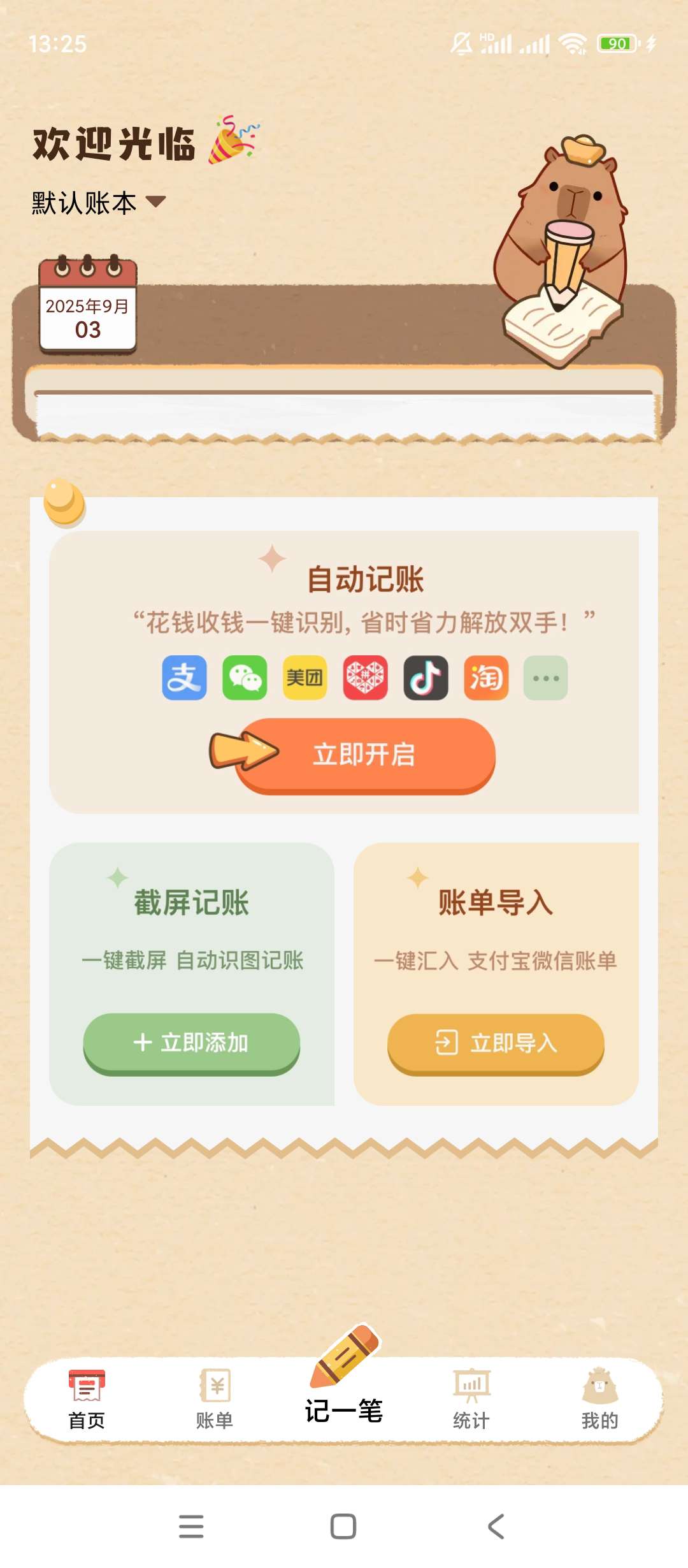Switch to the 统计 tab
This screenshot has width=688, height=1568.
(x=471, y=1399)
